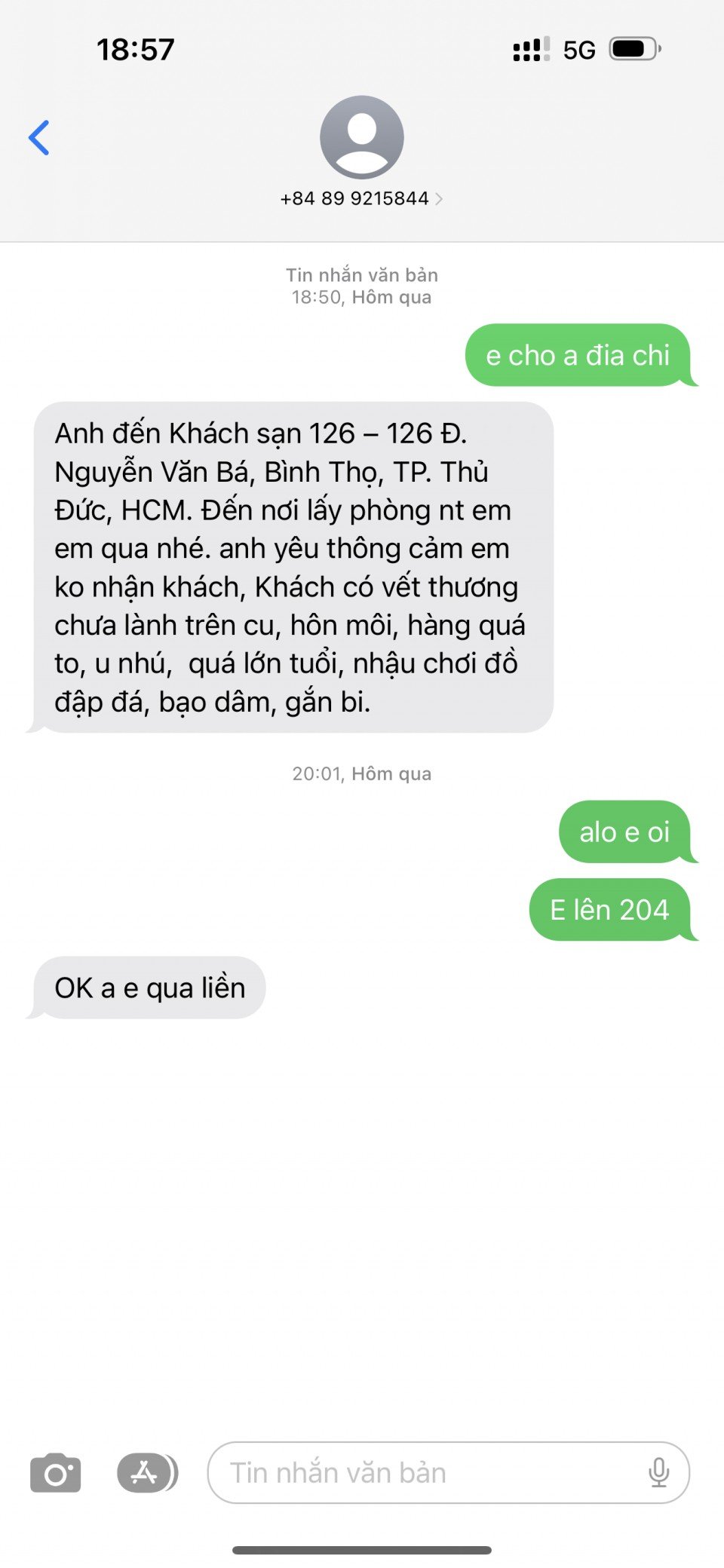The width and height of the screenshot is (724, 1568).
Task: Open the App Store apps drawer
Action: point(146,1472)
